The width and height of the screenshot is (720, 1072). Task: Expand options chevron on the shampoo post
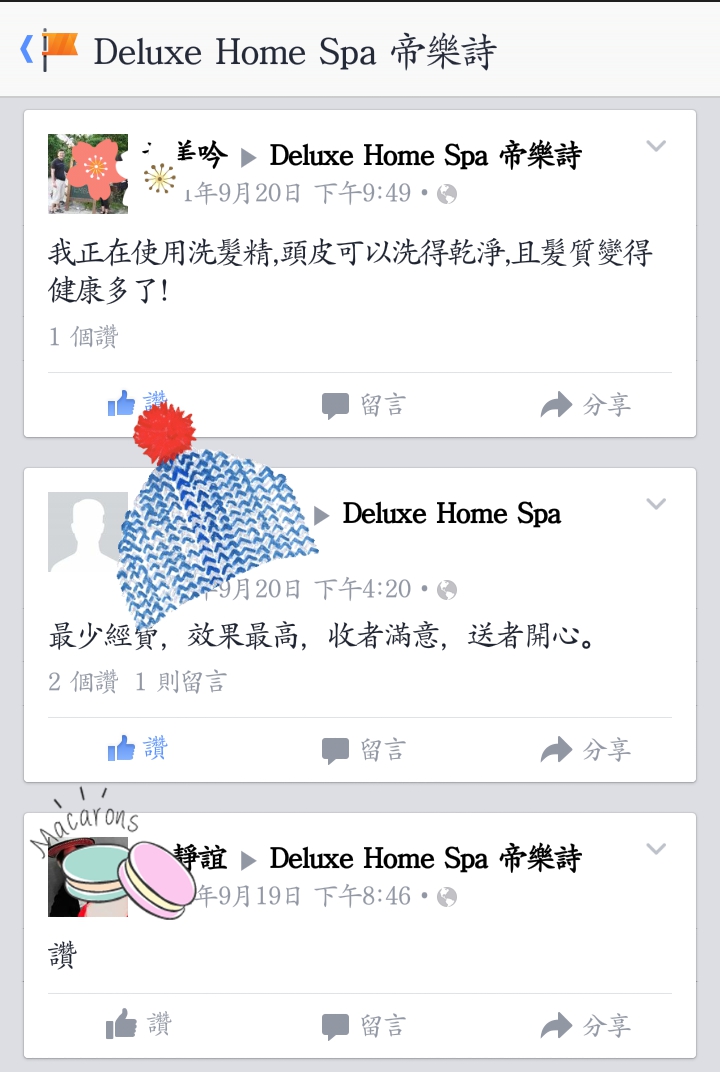[656, 147]
